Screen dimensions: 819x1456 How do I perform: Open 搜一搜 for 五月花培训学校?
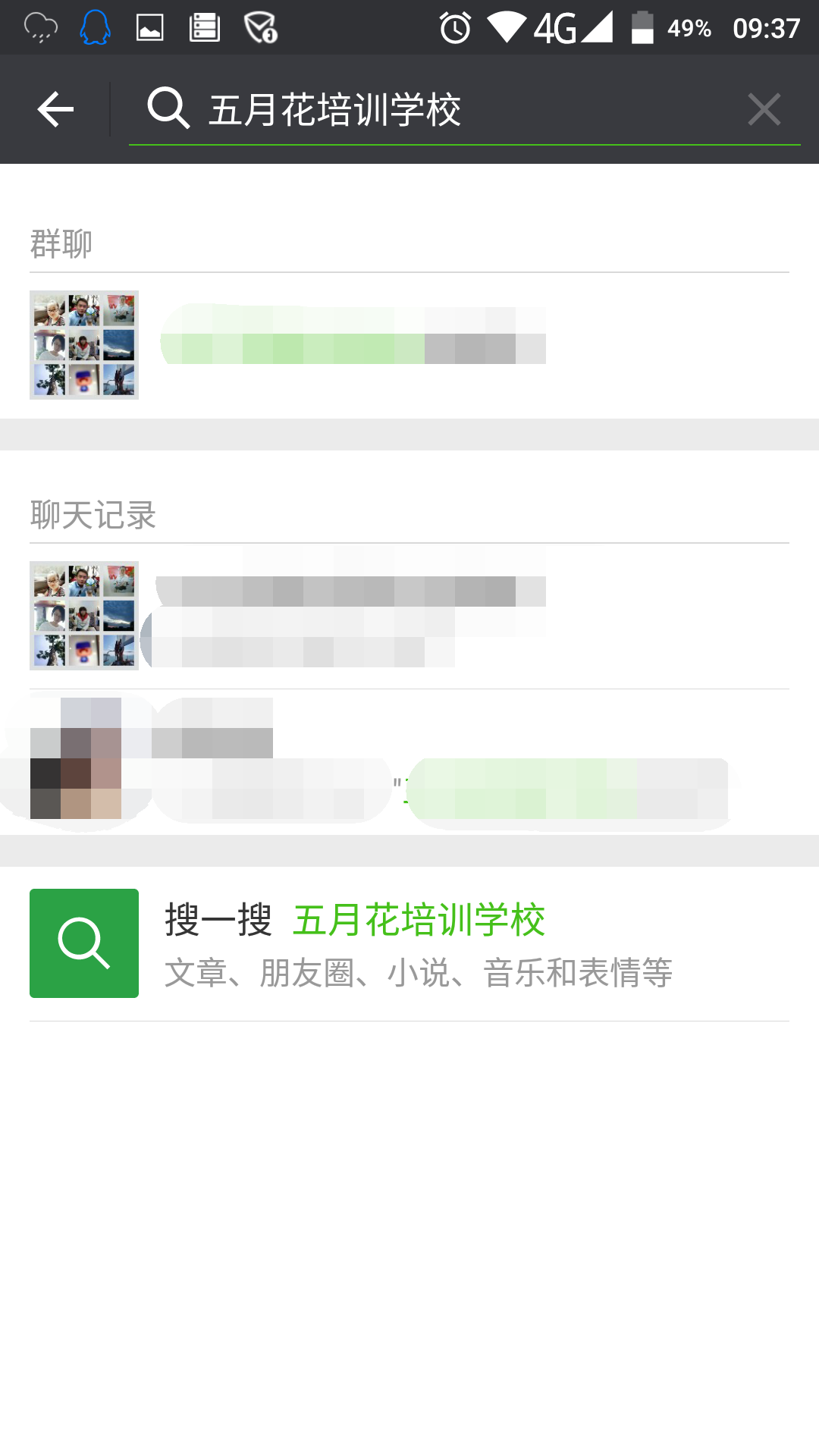coord(409,943)
